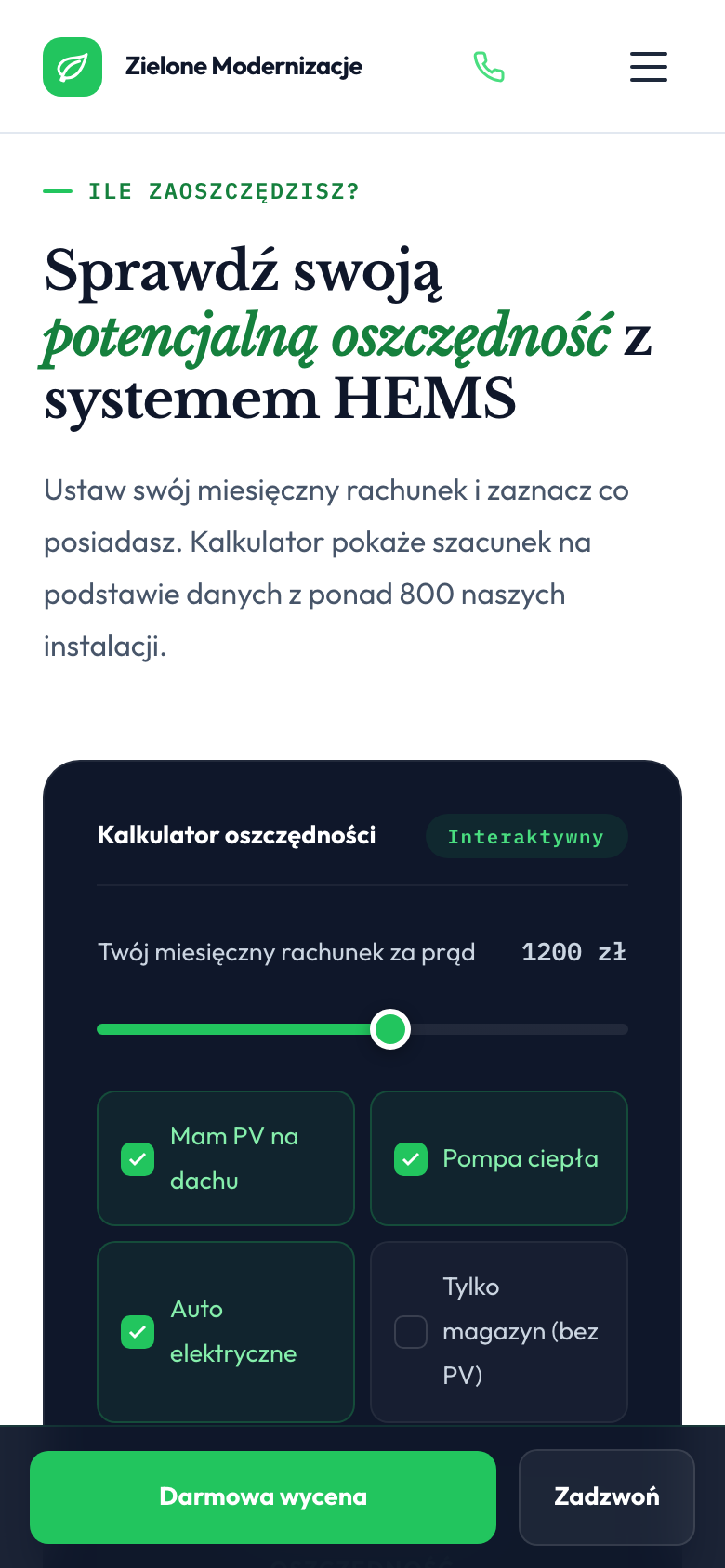
Task: Tap the phone call icon in header
Action: pyautogui.click(x=489, y=67)
